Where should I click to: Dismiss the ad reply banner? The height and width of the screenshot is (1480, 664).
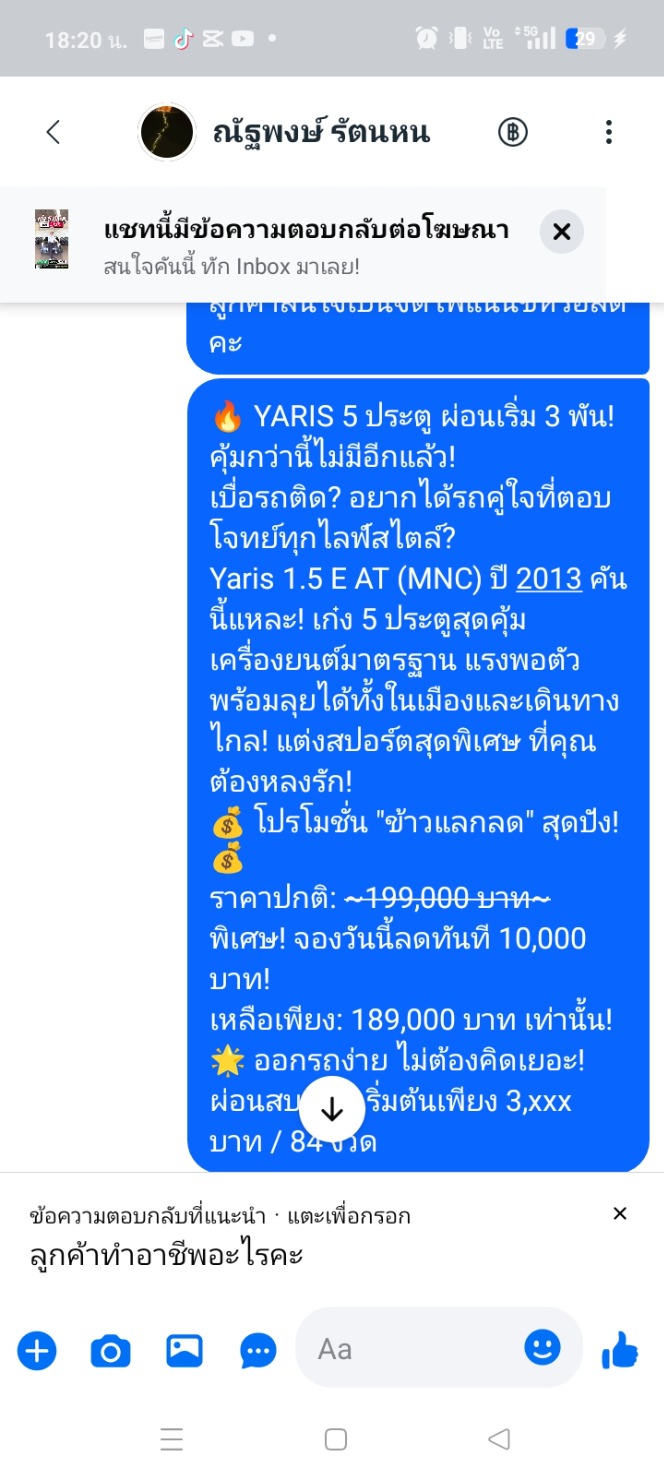561,232
